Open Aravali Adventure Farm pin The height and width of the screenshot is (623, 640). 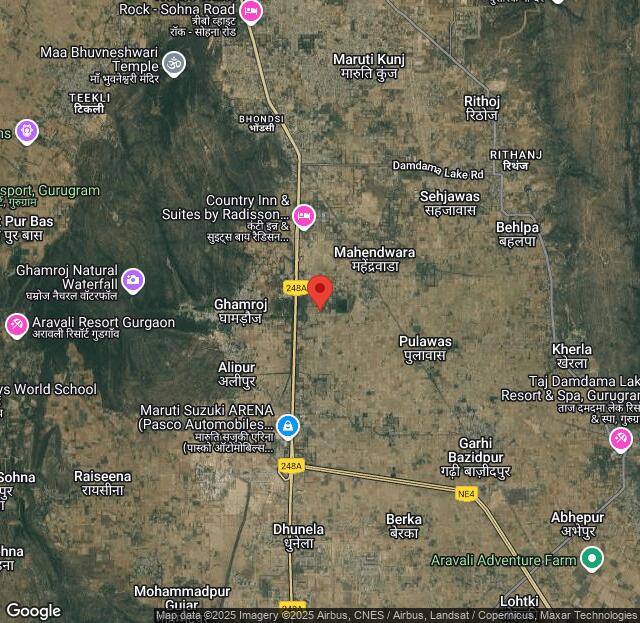point(592,559)
